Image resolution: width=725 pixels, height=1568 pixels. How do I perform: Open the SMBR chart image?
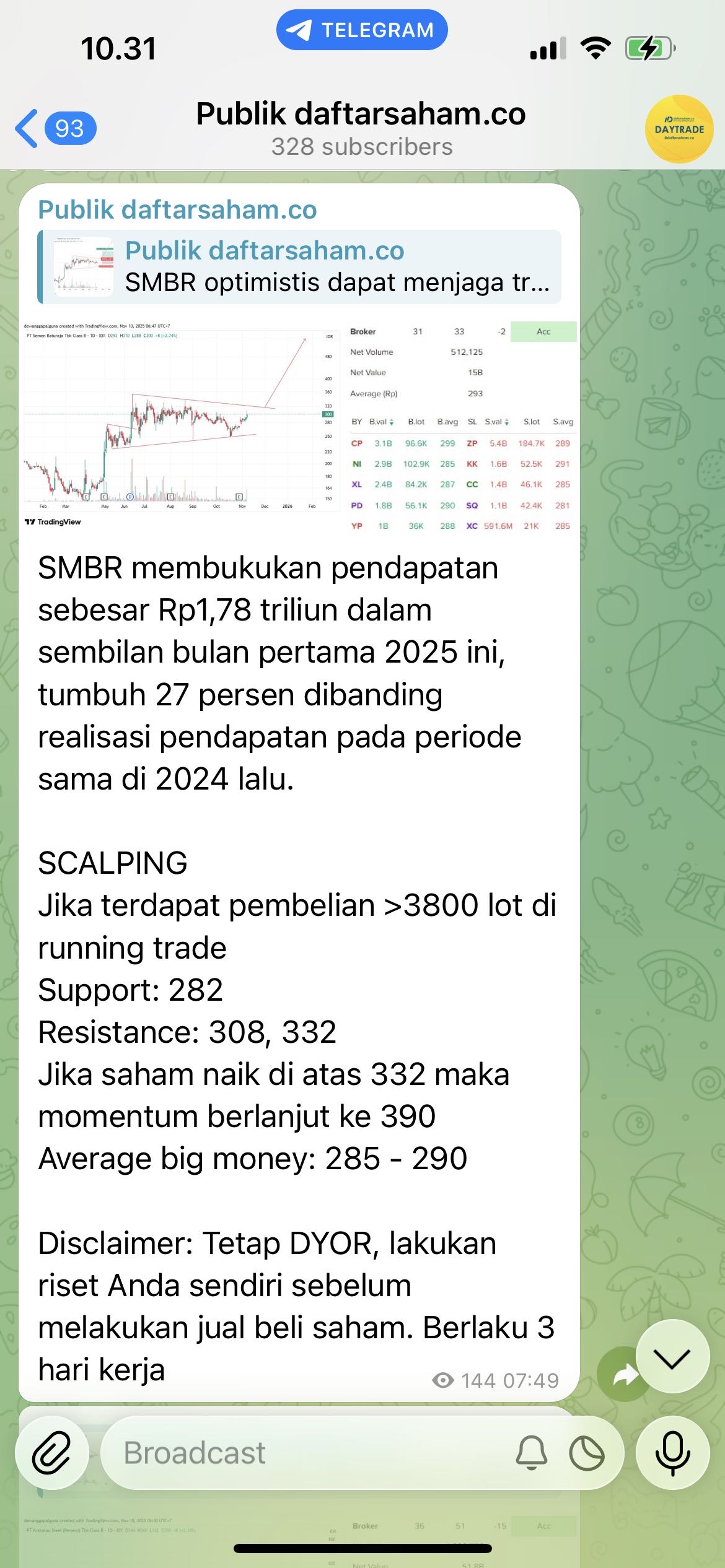(300, 426)
